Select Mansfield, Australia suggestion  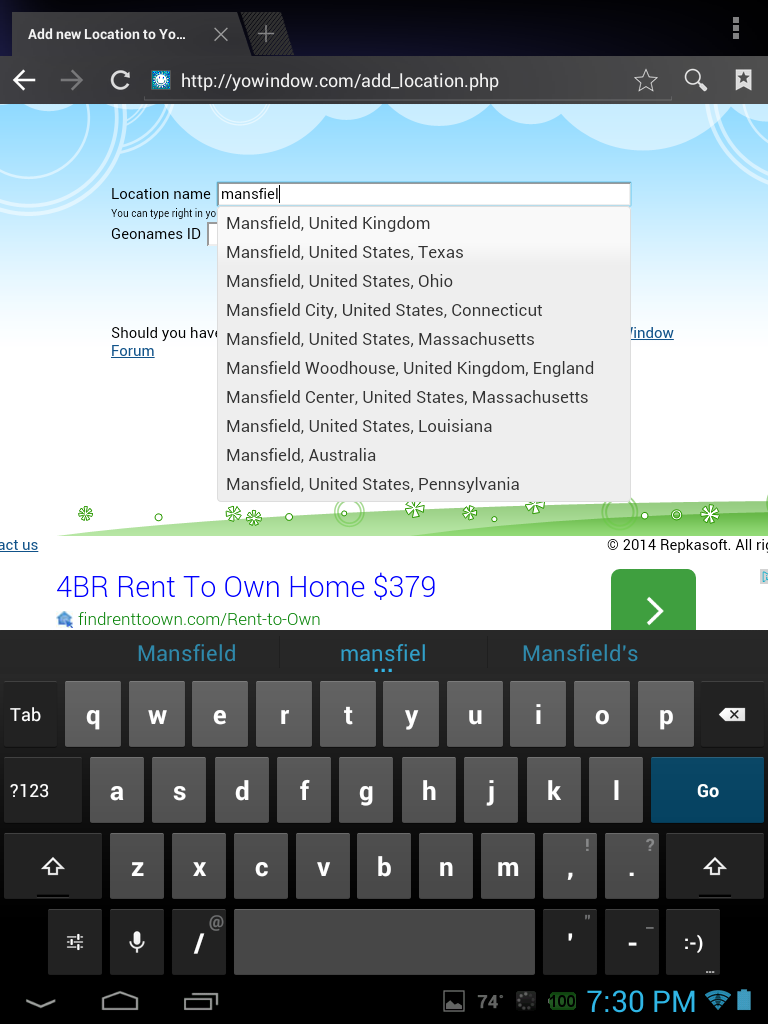point(301,455)
